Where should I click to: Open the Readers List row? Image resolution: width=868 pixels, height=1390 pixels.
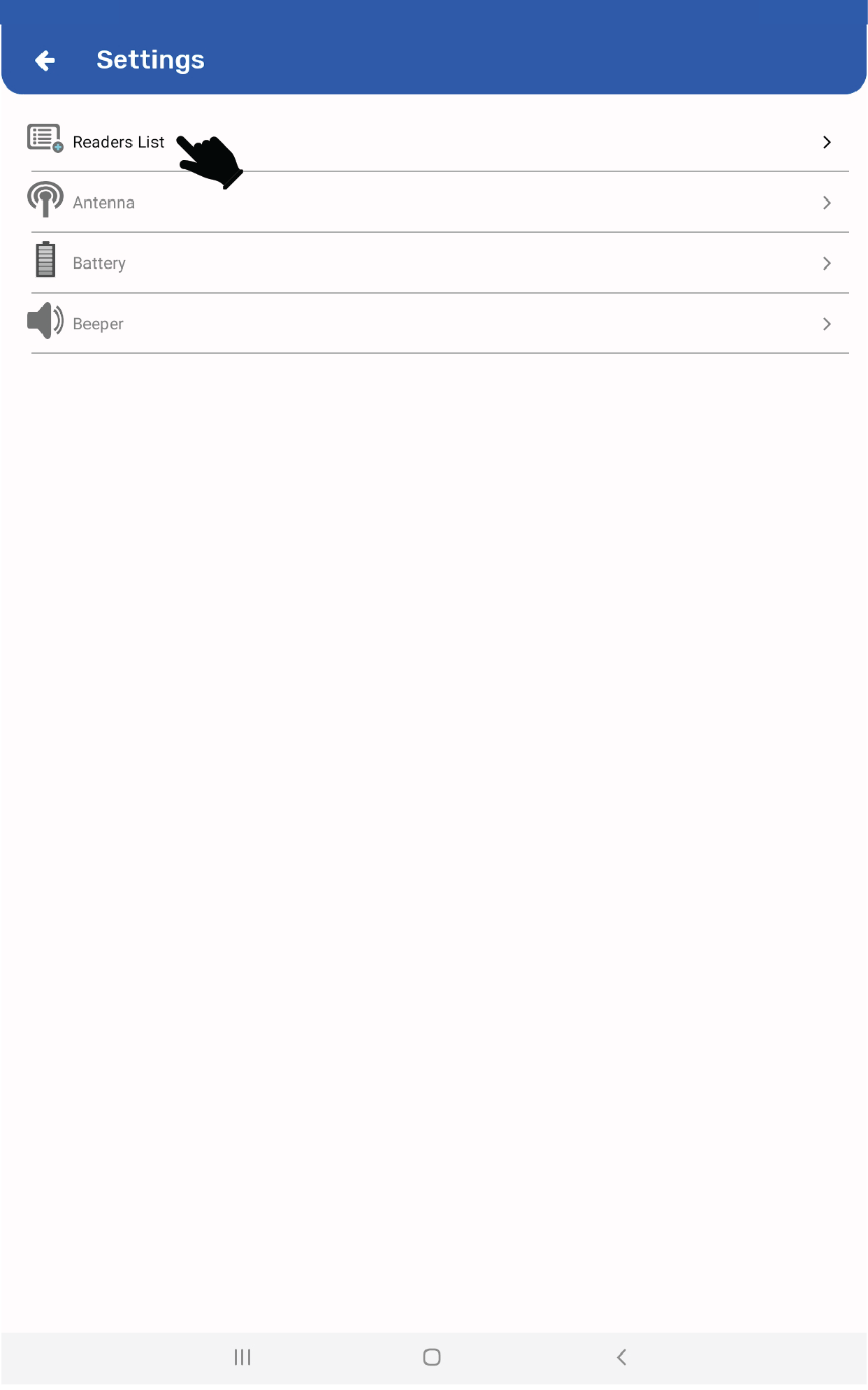119,142
